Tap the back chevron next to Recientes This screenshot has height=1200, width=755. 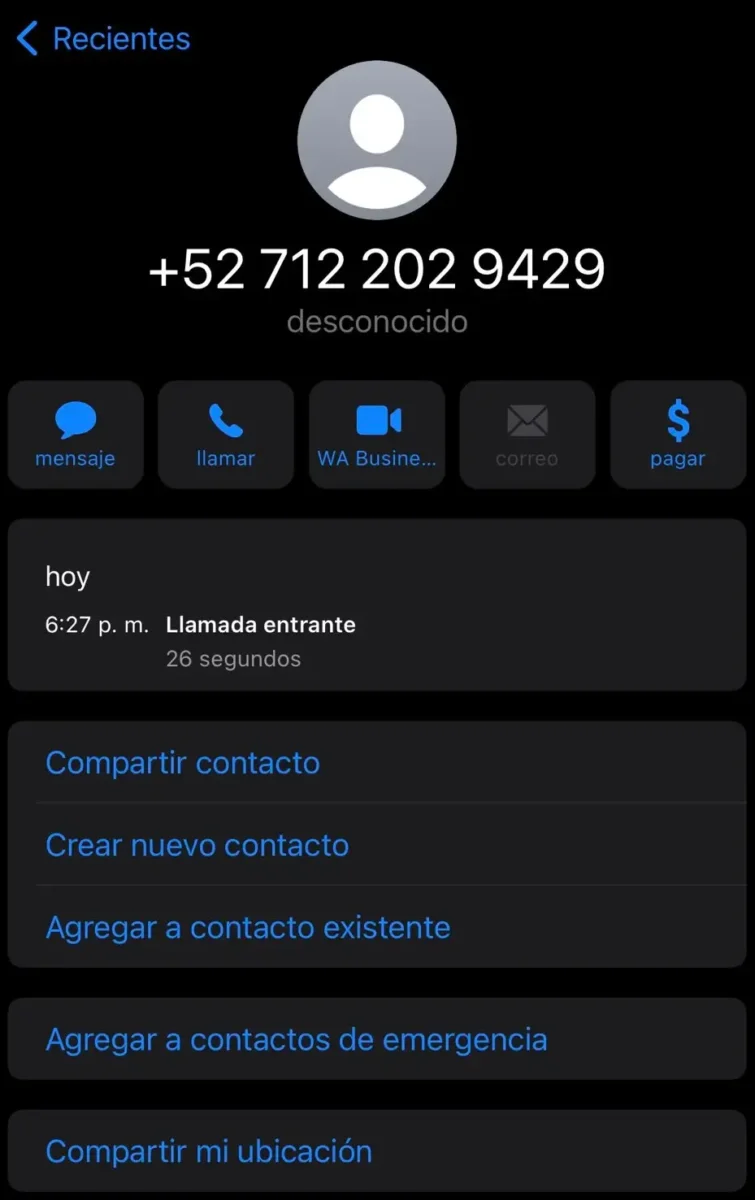tap(24, 38)
